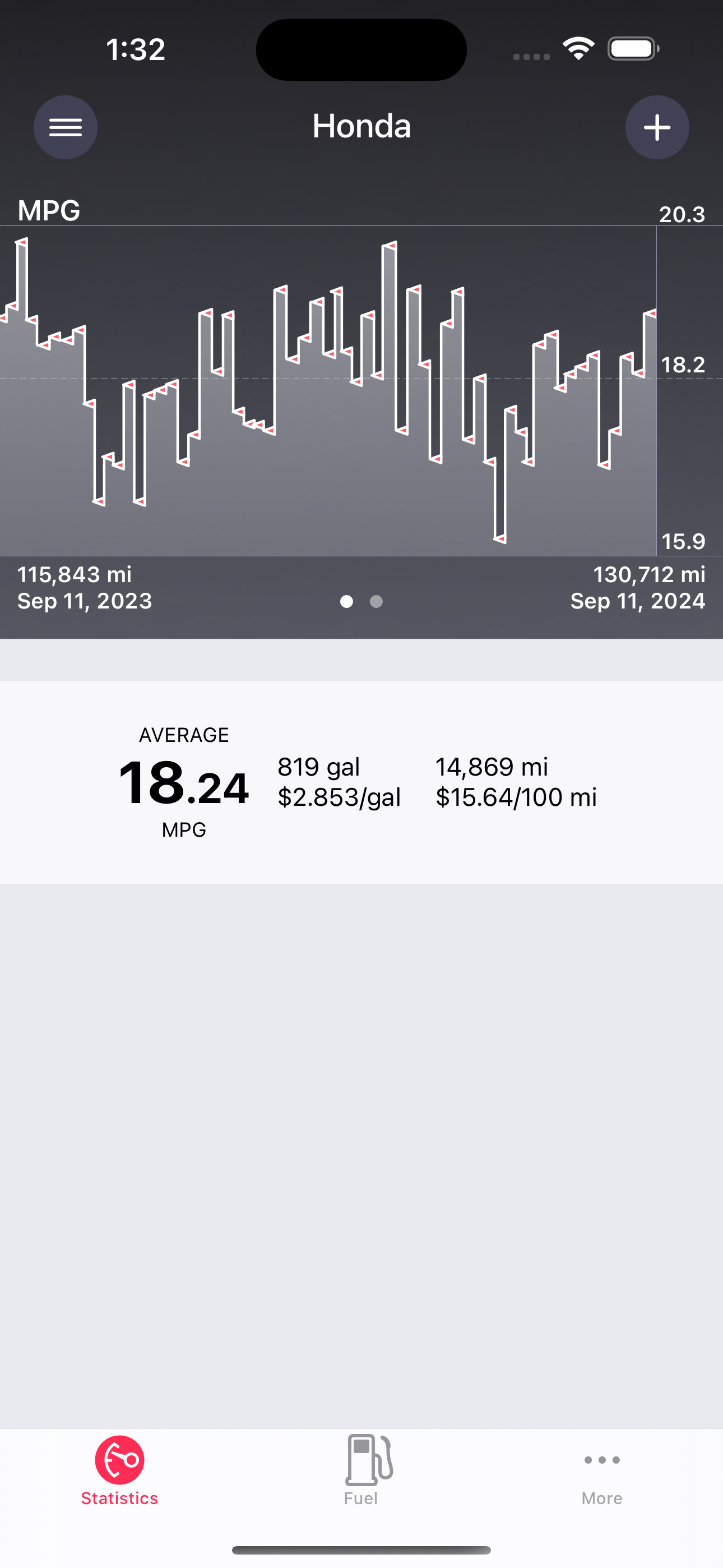Open the hamburger menu button

pyautogui.click(x=65, y=127)
